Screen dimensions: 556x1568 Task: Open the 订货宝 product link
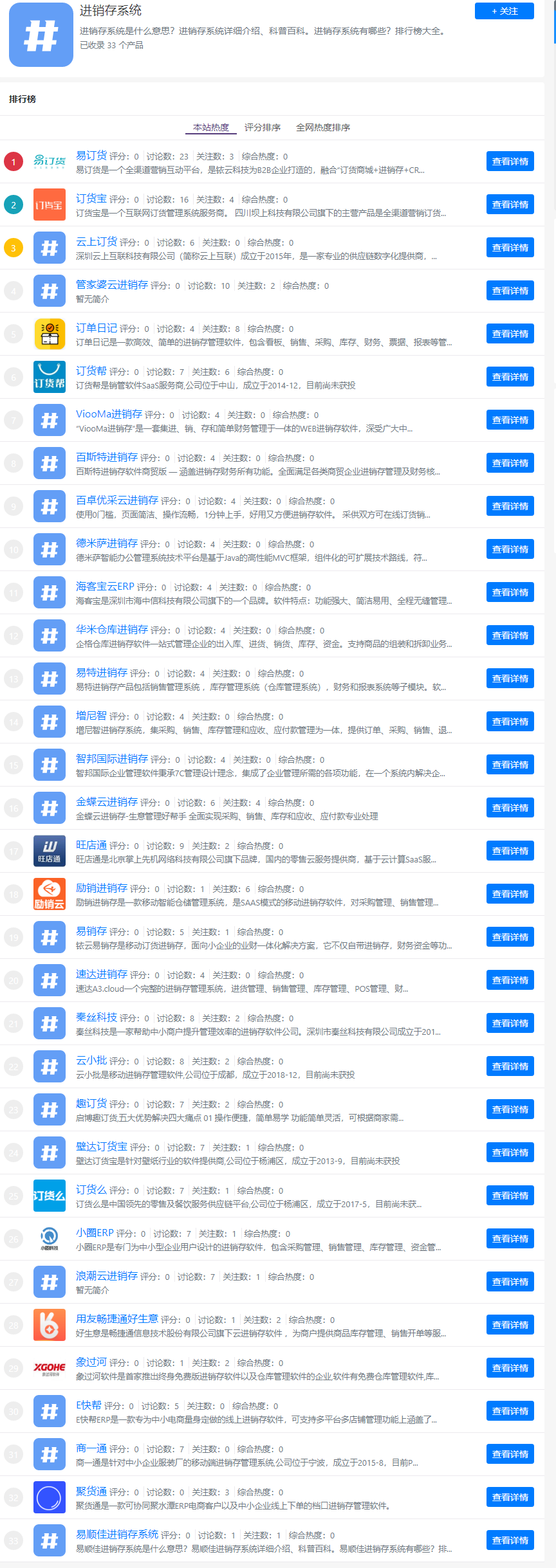pos(91,199)
